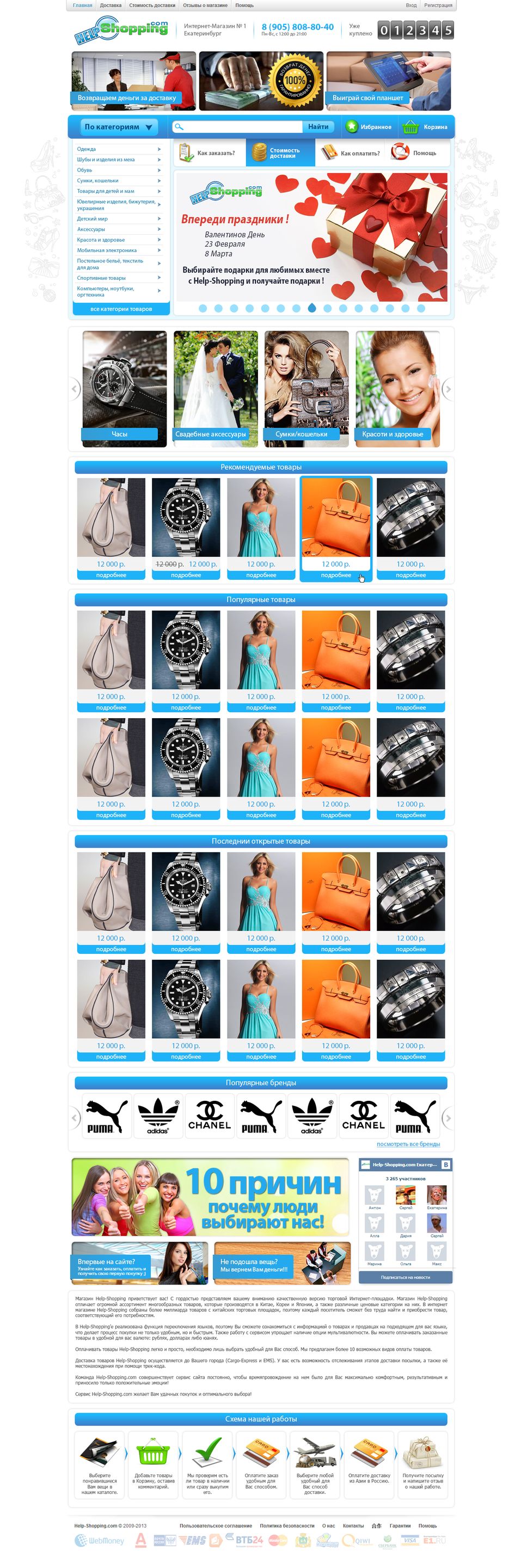
Task: Expand the По категориям dropdown
Action: click(x=118, y=127)
